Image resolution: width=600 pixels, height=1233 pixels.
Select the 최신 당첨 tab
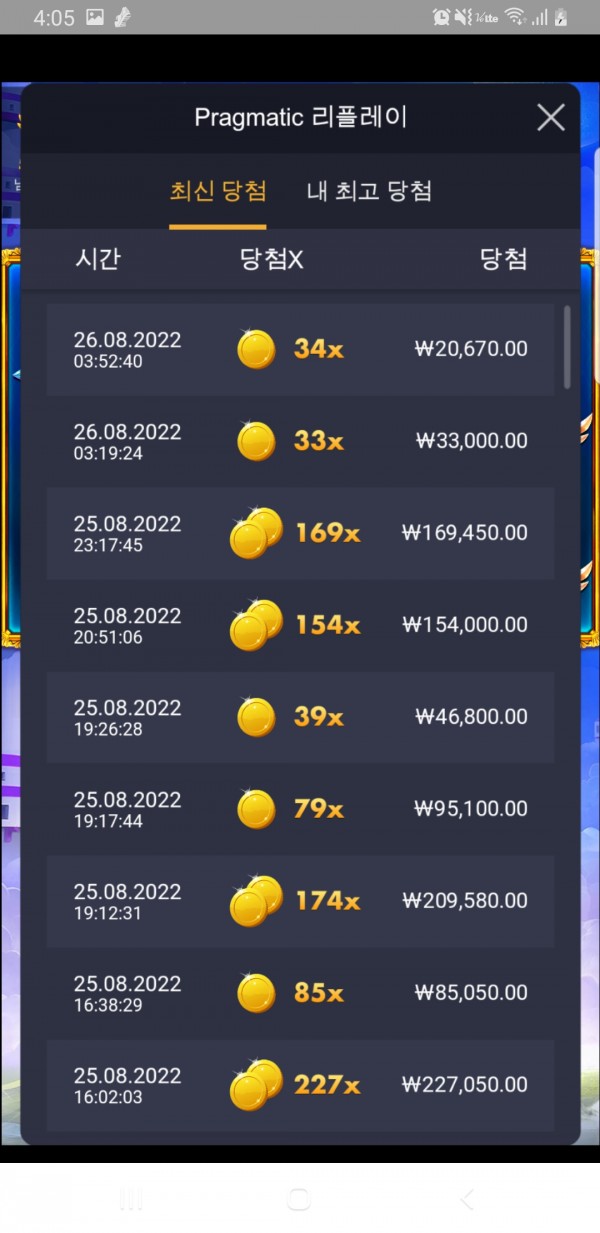point(218,191)
